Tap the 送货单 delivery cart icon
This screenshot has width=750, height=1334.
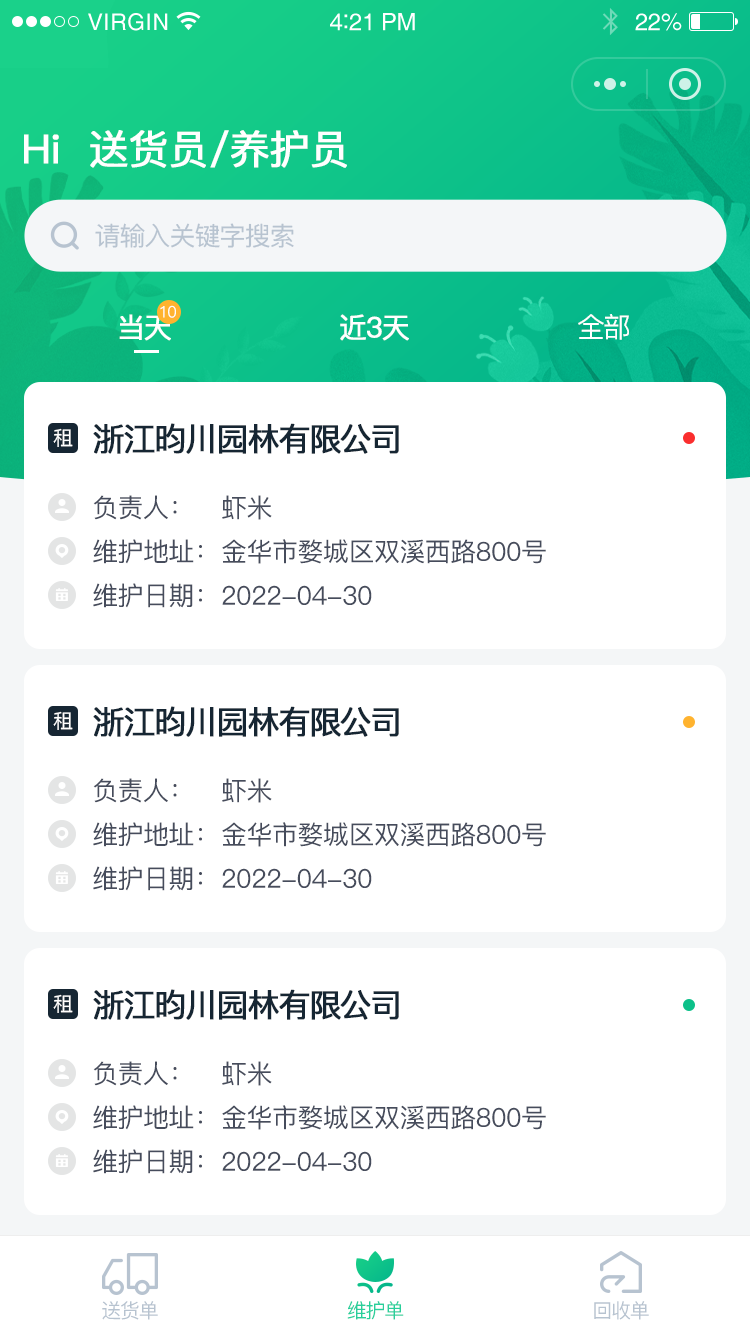click(130, 1272)
